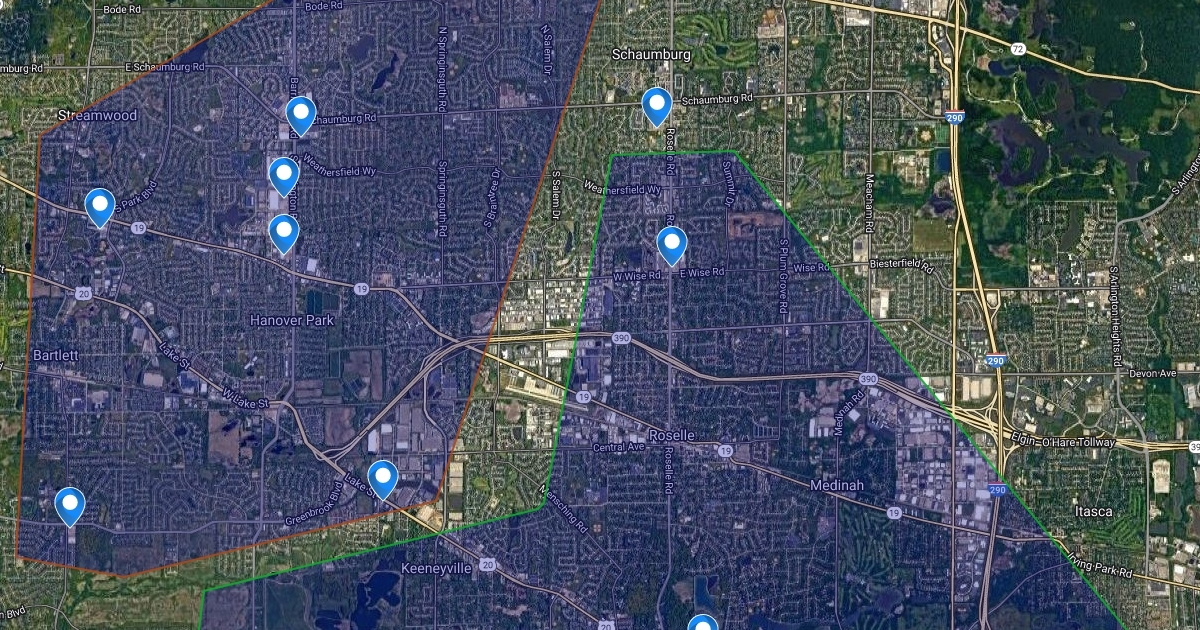Select the pin on E Wise Rd

click(672, 243)
